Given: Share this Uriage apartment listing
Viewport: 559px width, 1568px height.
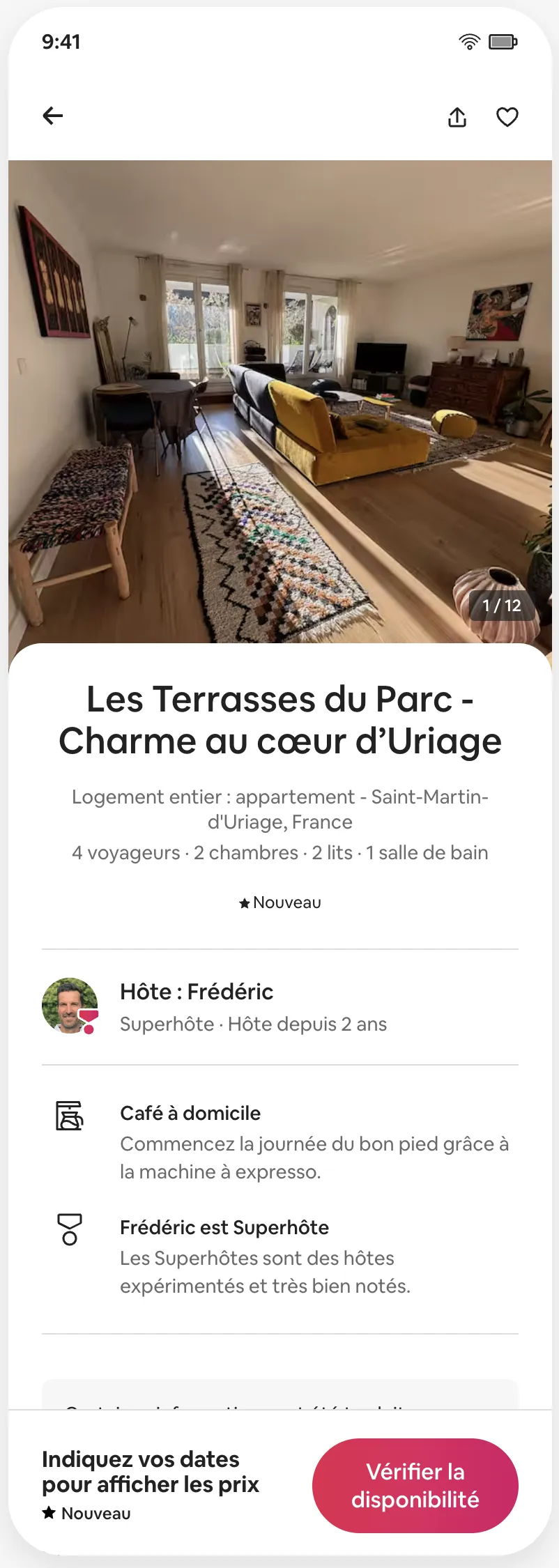Looking at the screenshot, I should [457, 117].
